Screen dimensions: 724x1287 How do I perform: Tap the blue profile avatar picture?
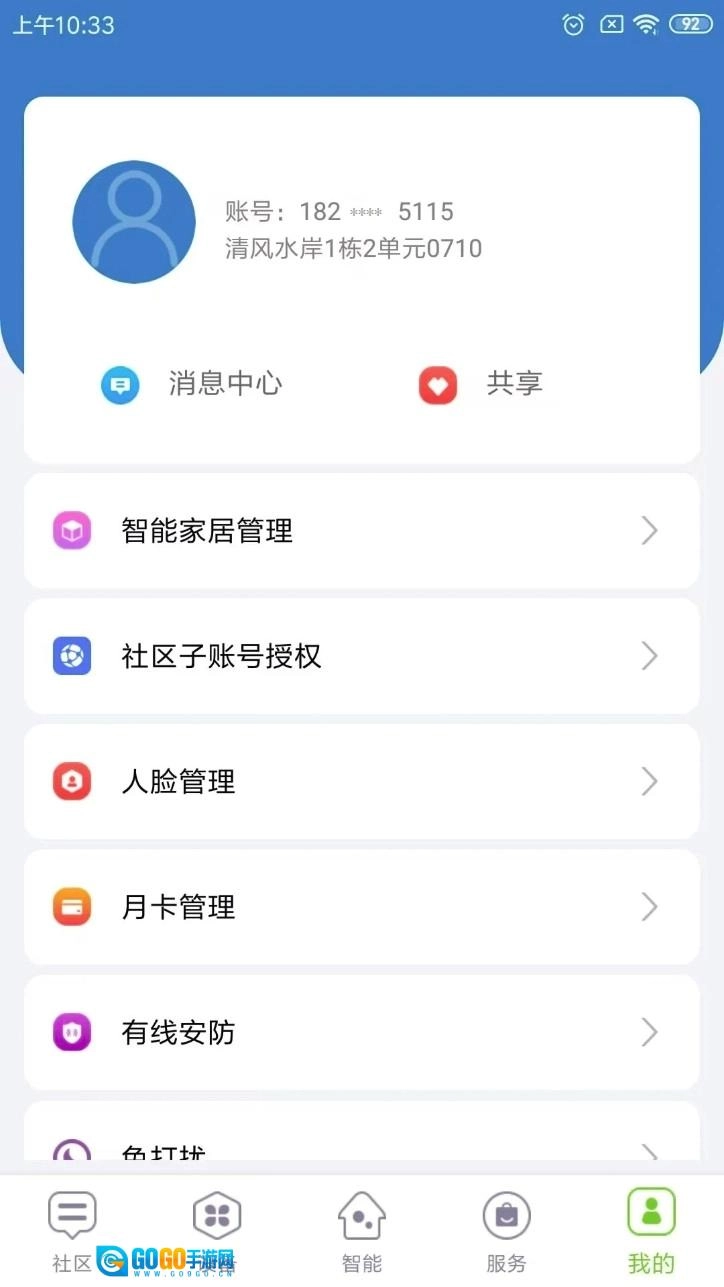point(134,221)
